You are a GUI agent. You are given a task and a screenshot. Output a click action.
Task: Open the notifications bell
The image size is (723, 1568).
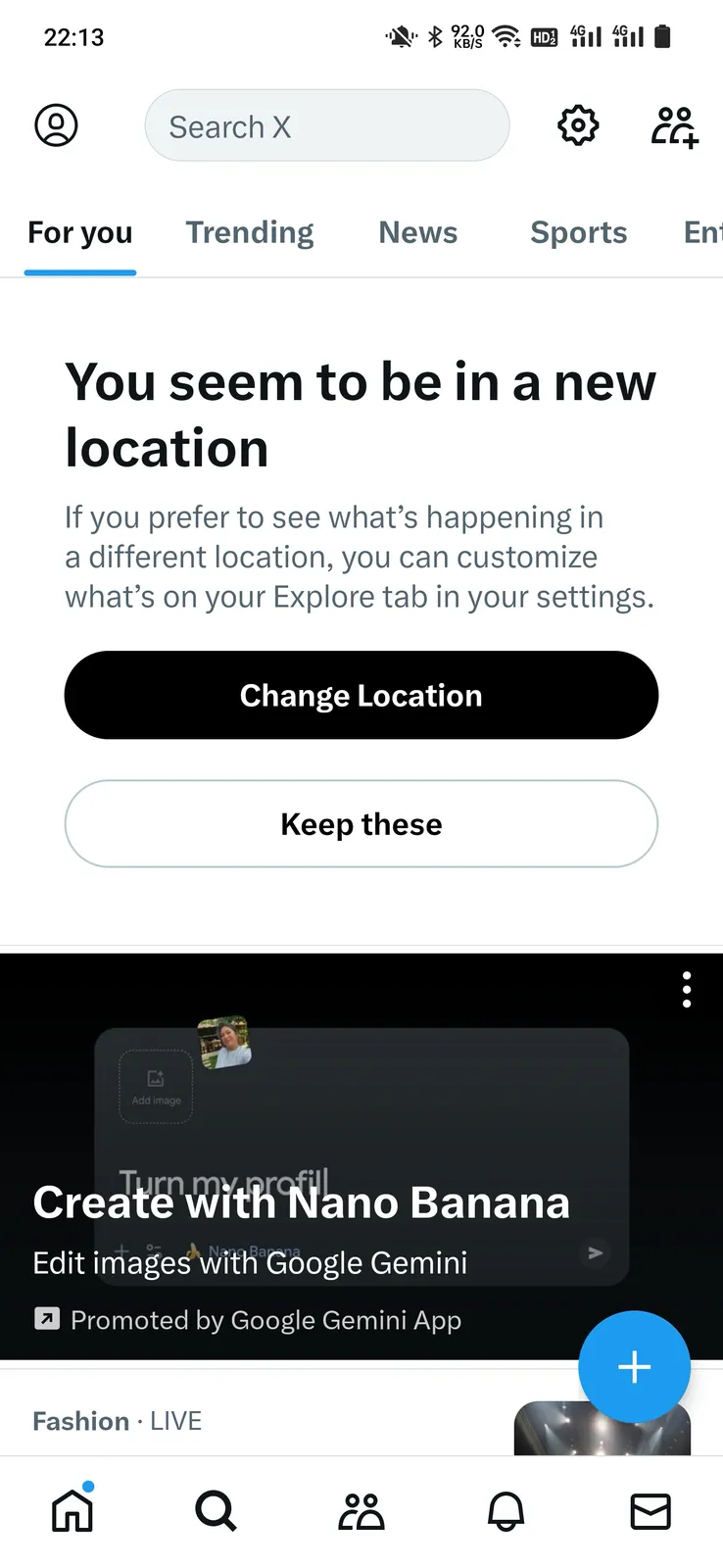[506, 1511]
